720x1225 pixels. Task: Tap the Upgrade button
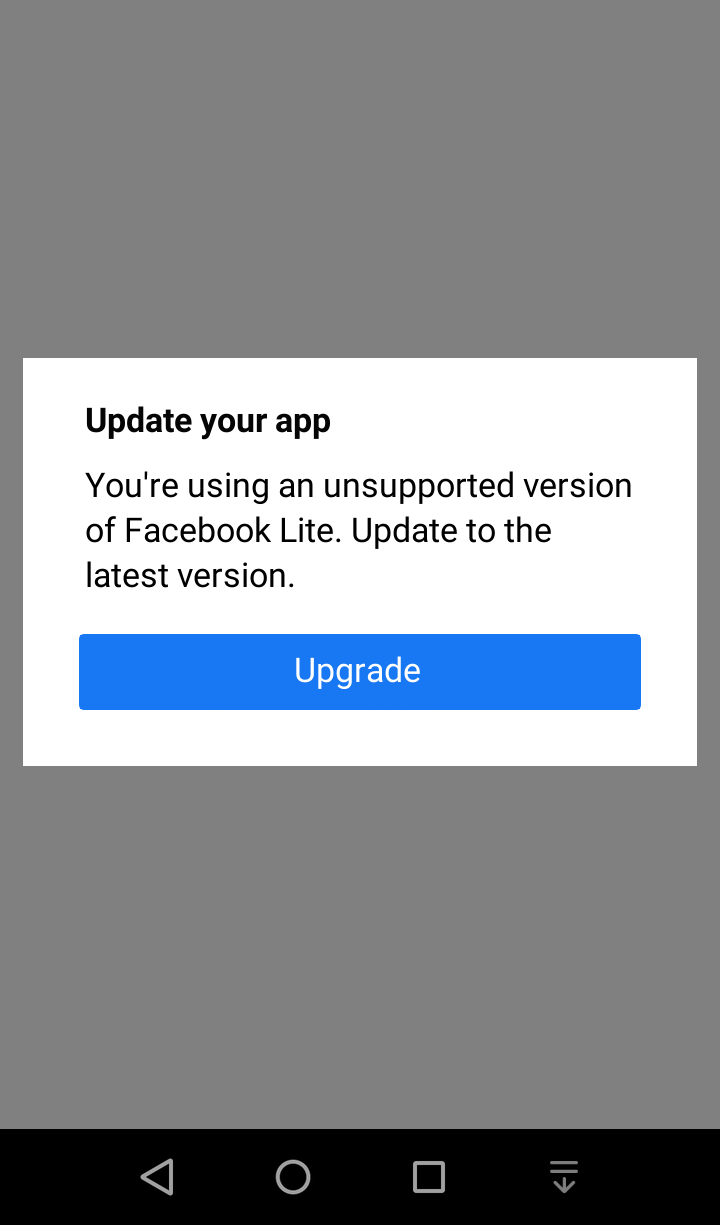360,672
